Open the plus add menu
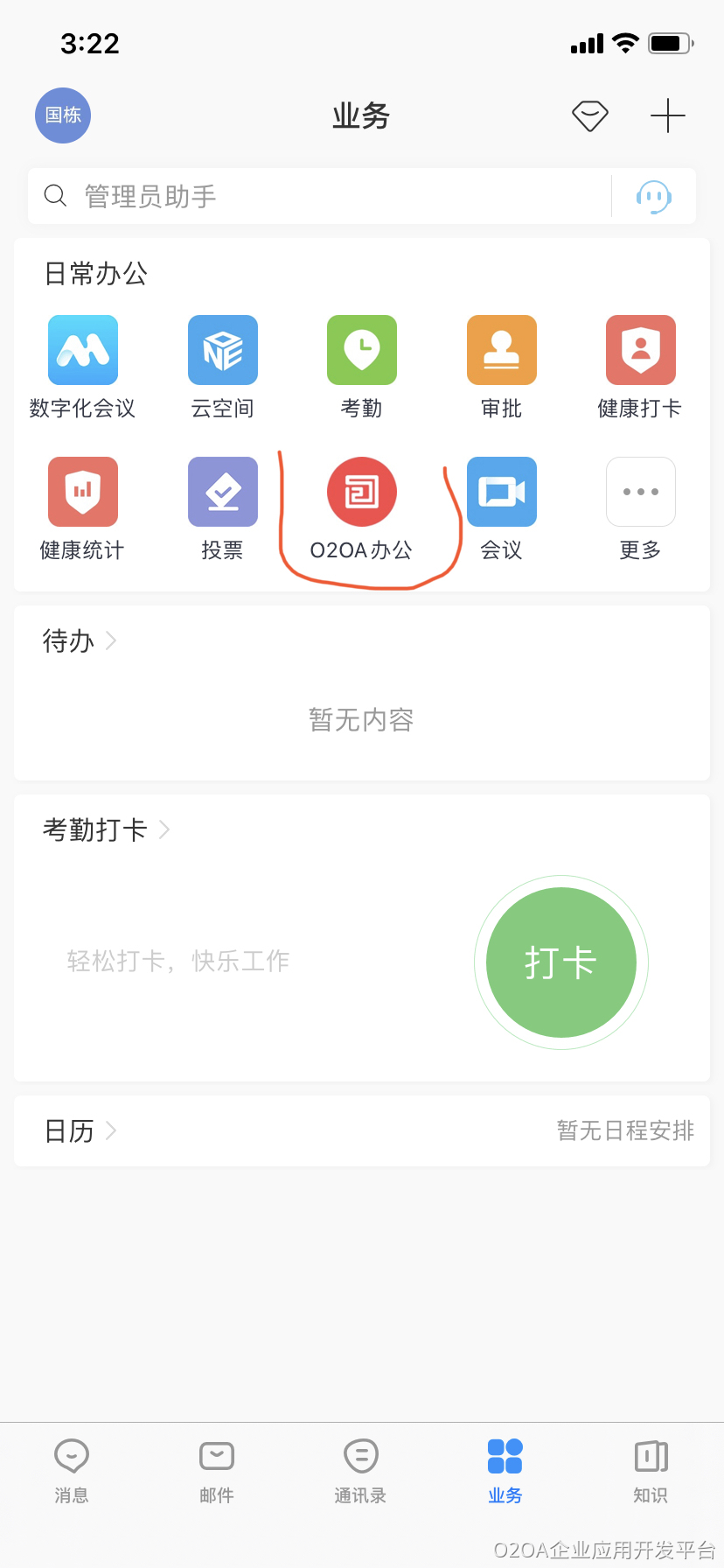The width and height of the screenshot is (724, 1568). tap(668, 115)
